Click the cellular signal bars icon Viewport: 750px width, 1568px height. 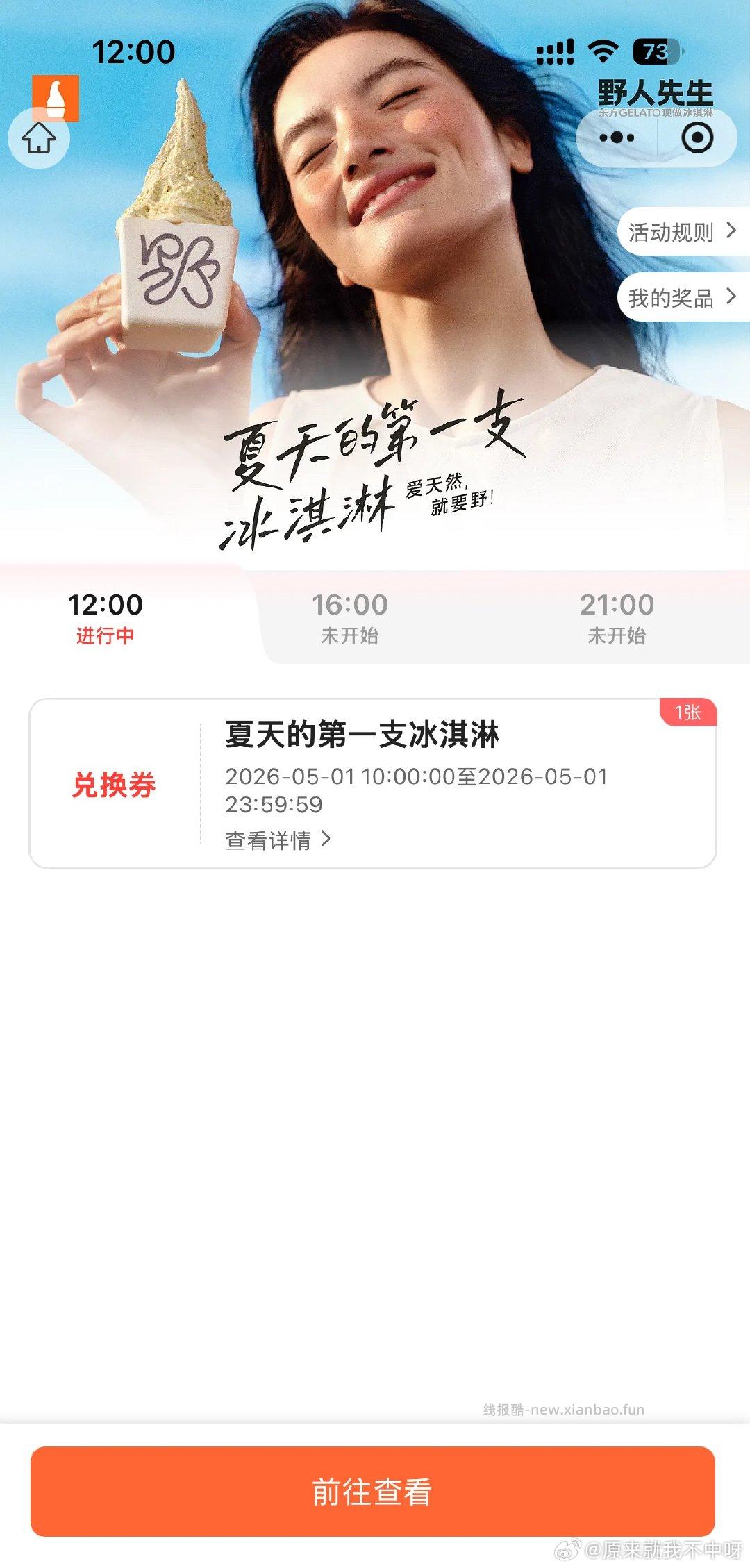pos(557,49)
